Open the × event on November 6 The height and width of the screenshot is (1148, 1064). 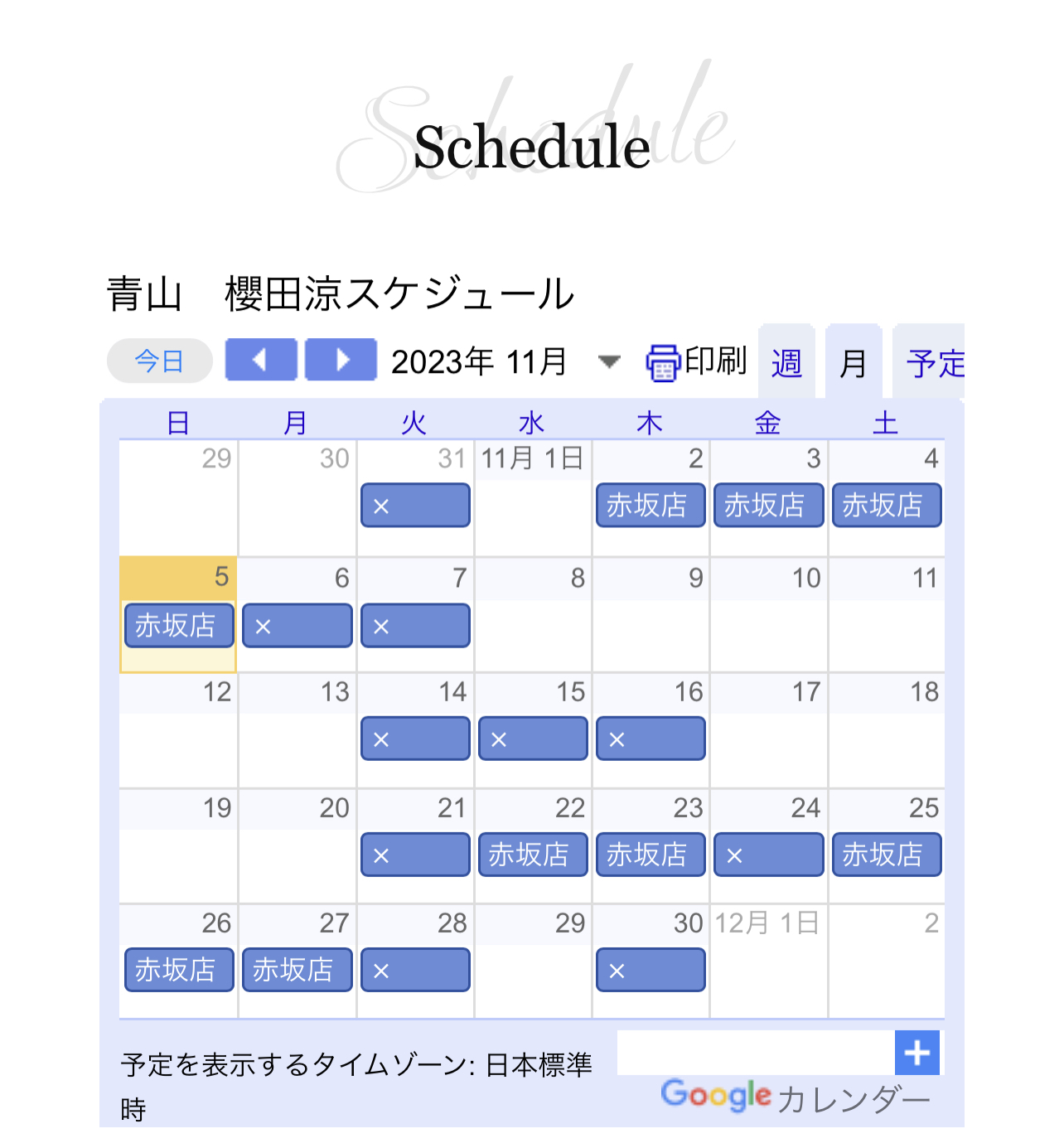point(297,626)
